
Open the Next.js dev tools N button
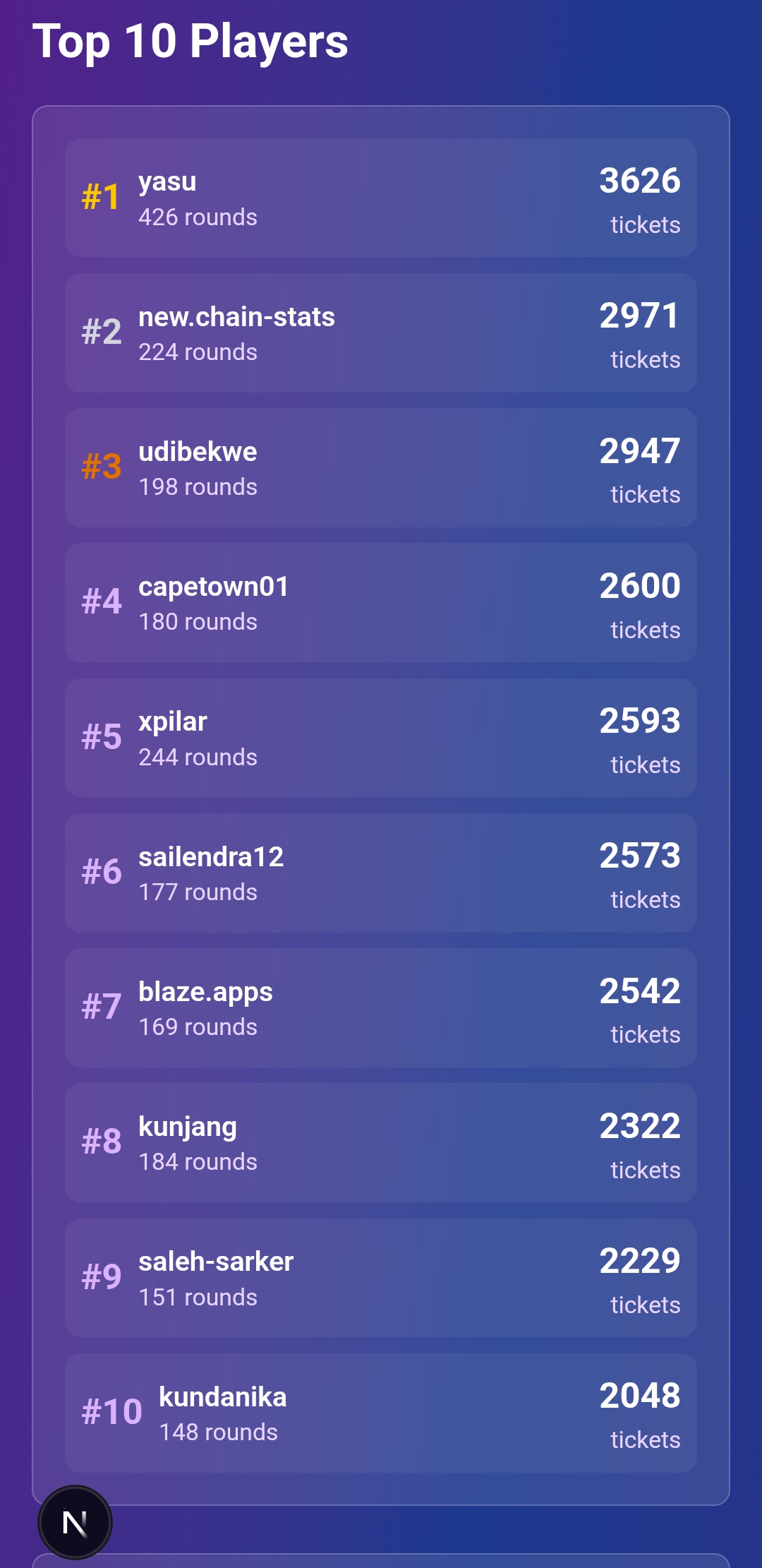tap(75, 1523)
